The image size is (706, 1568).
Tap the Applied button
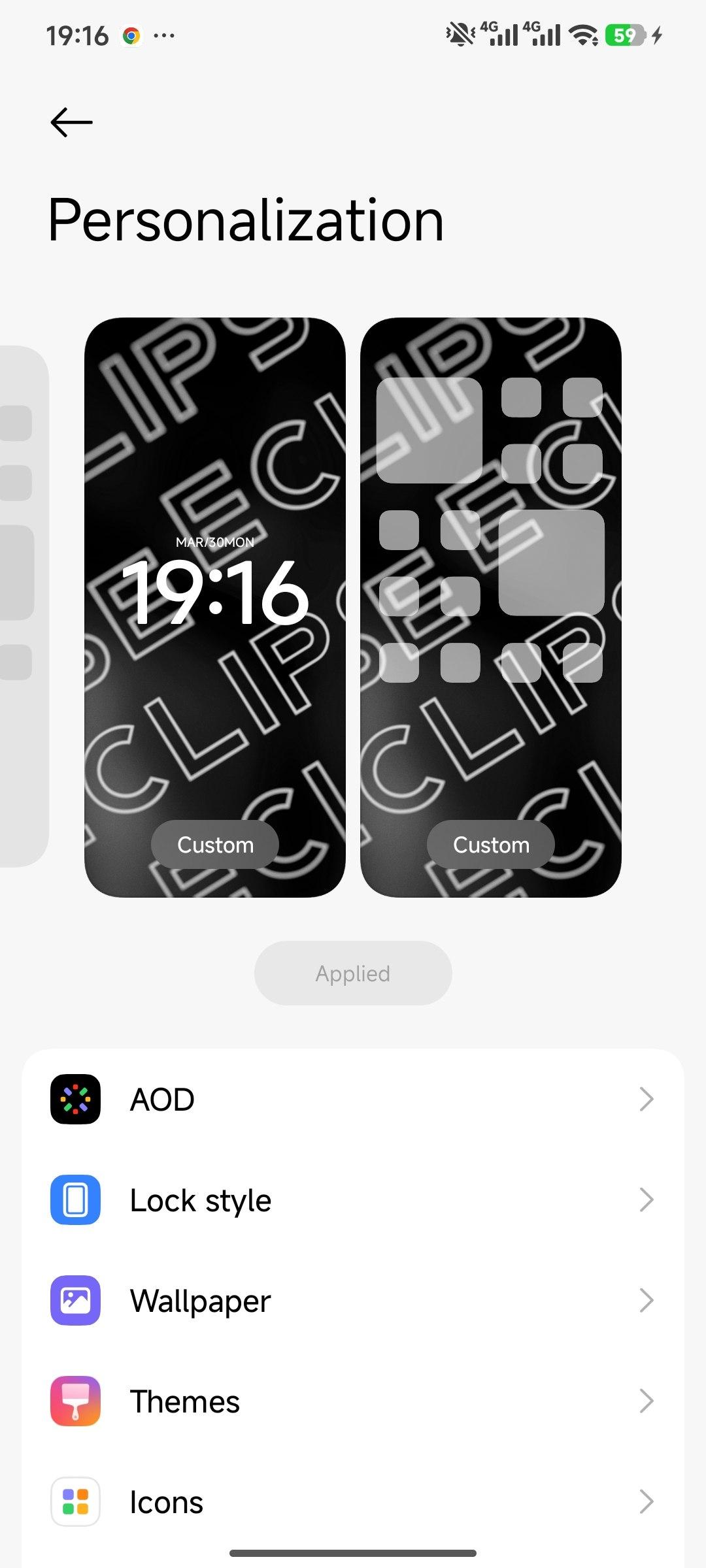click(353, 973)
